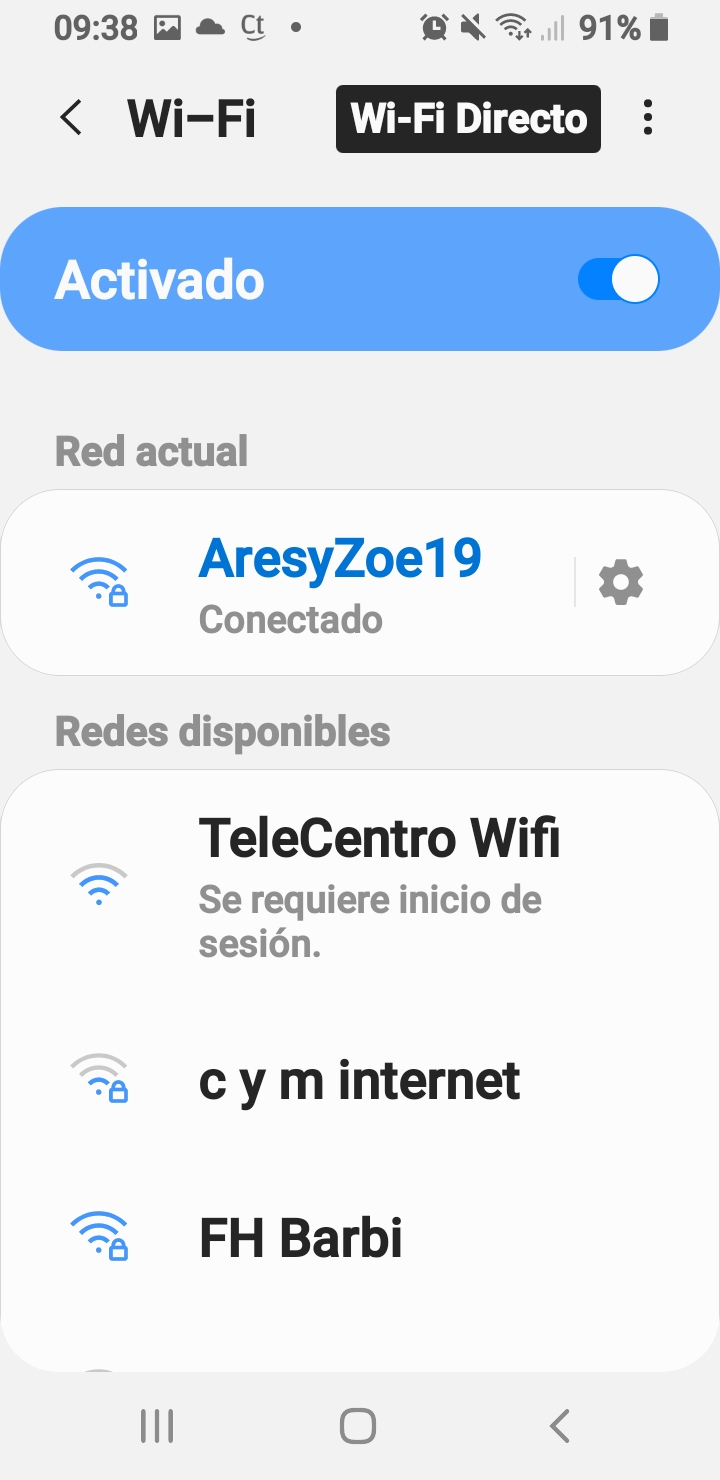The width and height of the screenshot is (720, 1480).
Task: Tap the home button in navigation bar
Action: point(358,1426)
